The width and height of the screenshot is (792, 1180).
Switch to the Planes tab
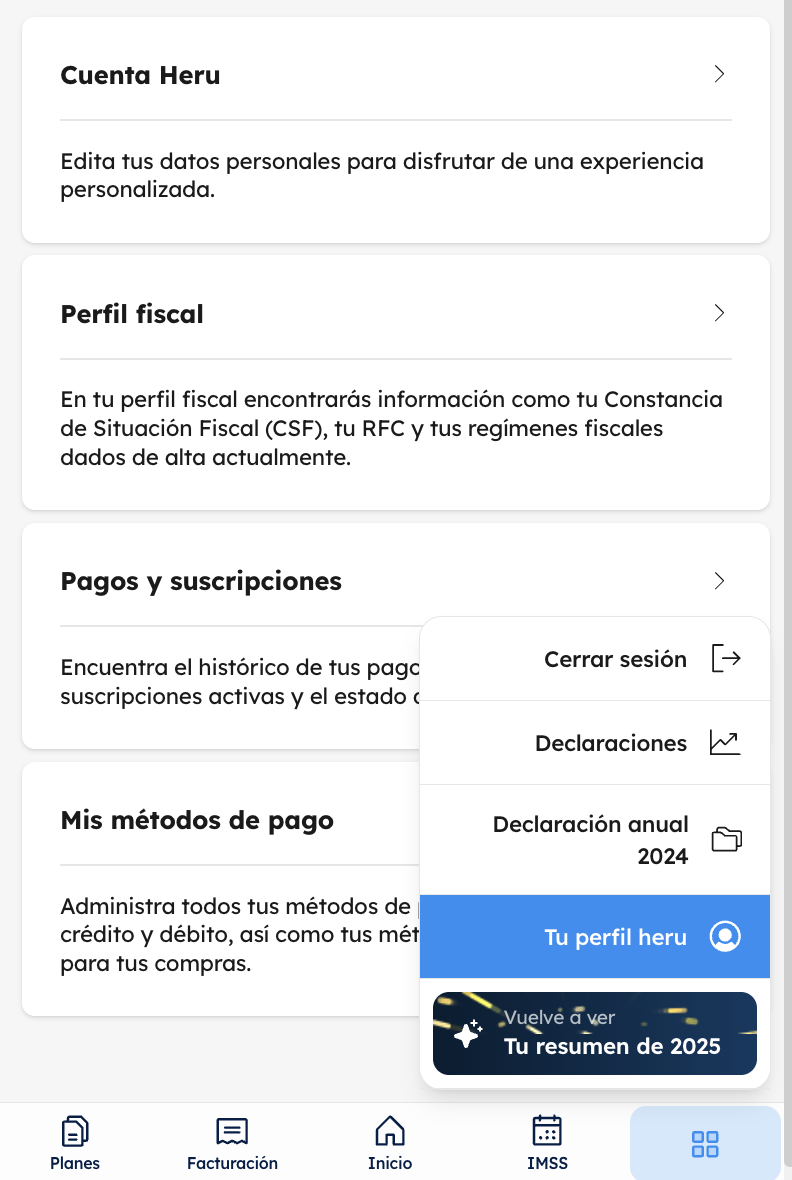75,1143
